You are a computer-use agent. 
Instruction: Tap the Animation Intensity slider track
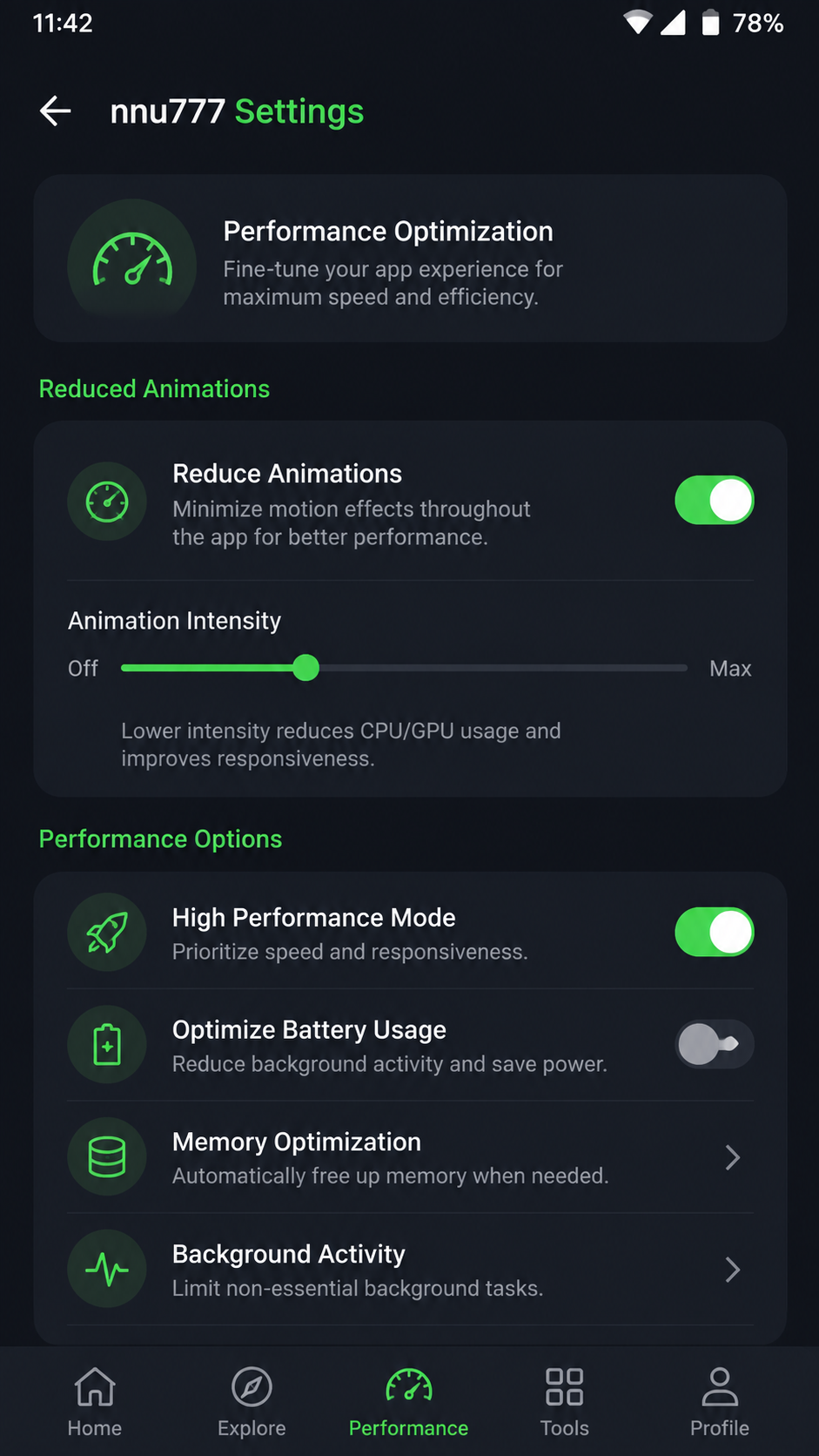click(404, 668)
